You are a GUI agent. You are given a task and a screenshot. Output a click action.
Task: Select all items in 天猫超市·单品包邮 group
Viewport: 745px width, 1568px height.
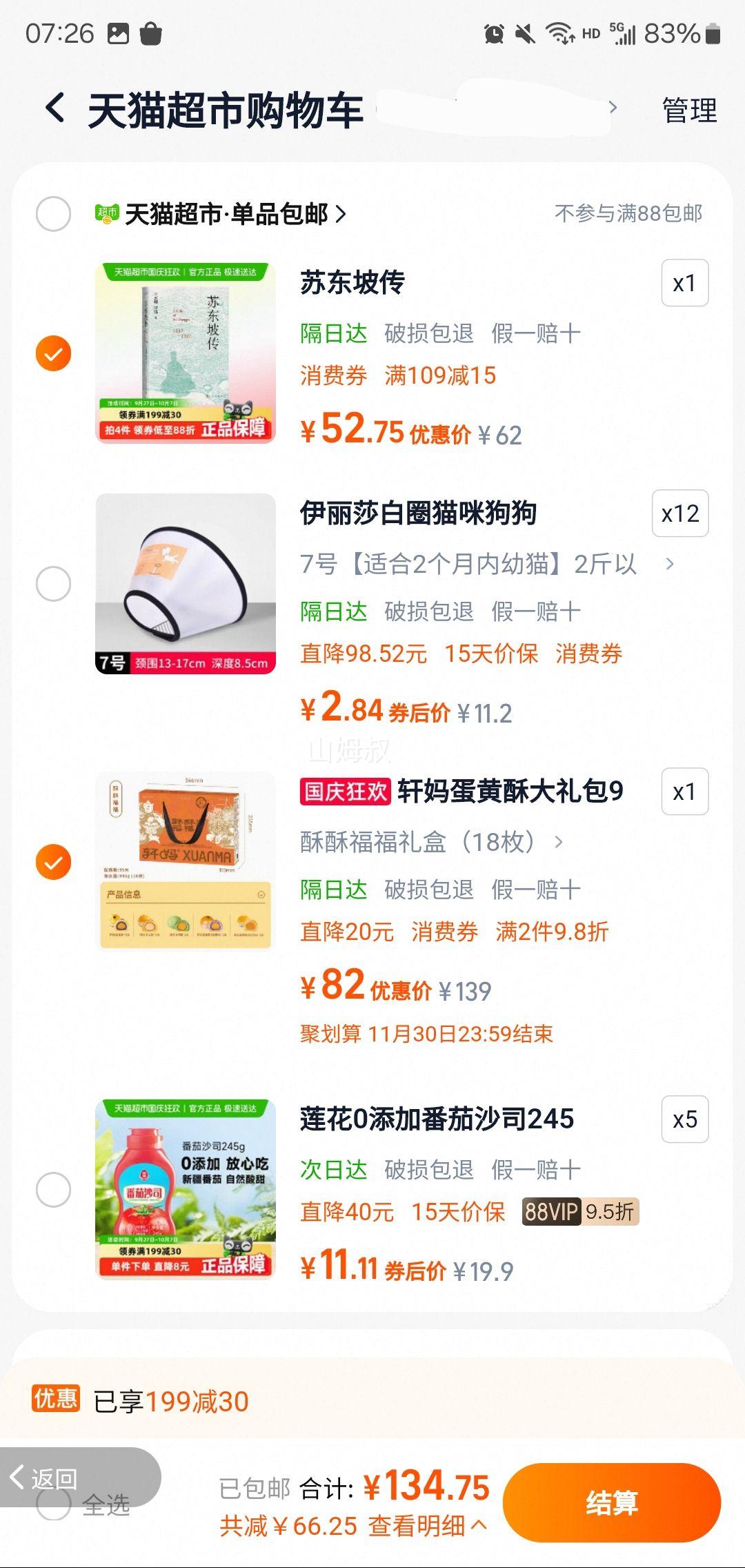pos(53,214)
